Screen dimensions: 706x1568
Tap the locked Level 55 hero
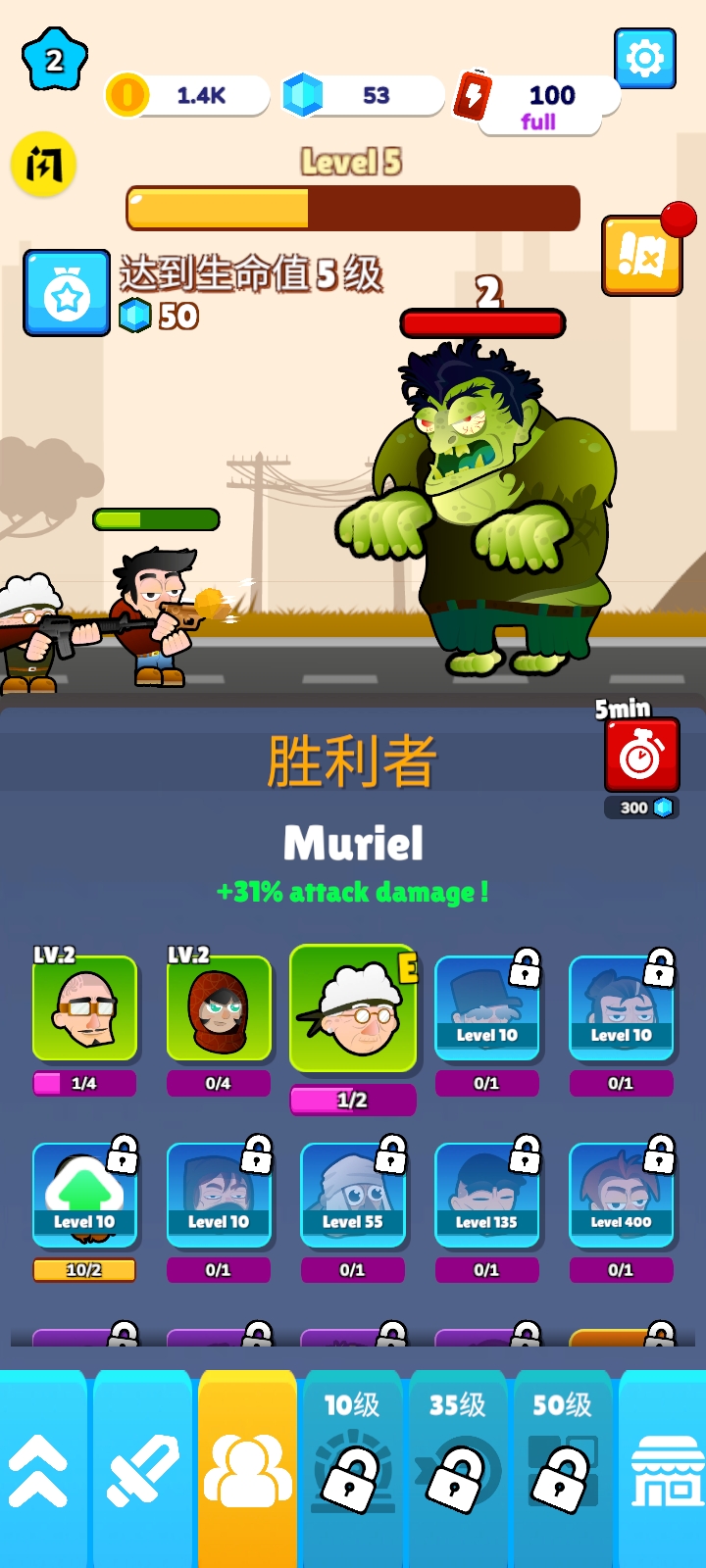(353, 1195)
